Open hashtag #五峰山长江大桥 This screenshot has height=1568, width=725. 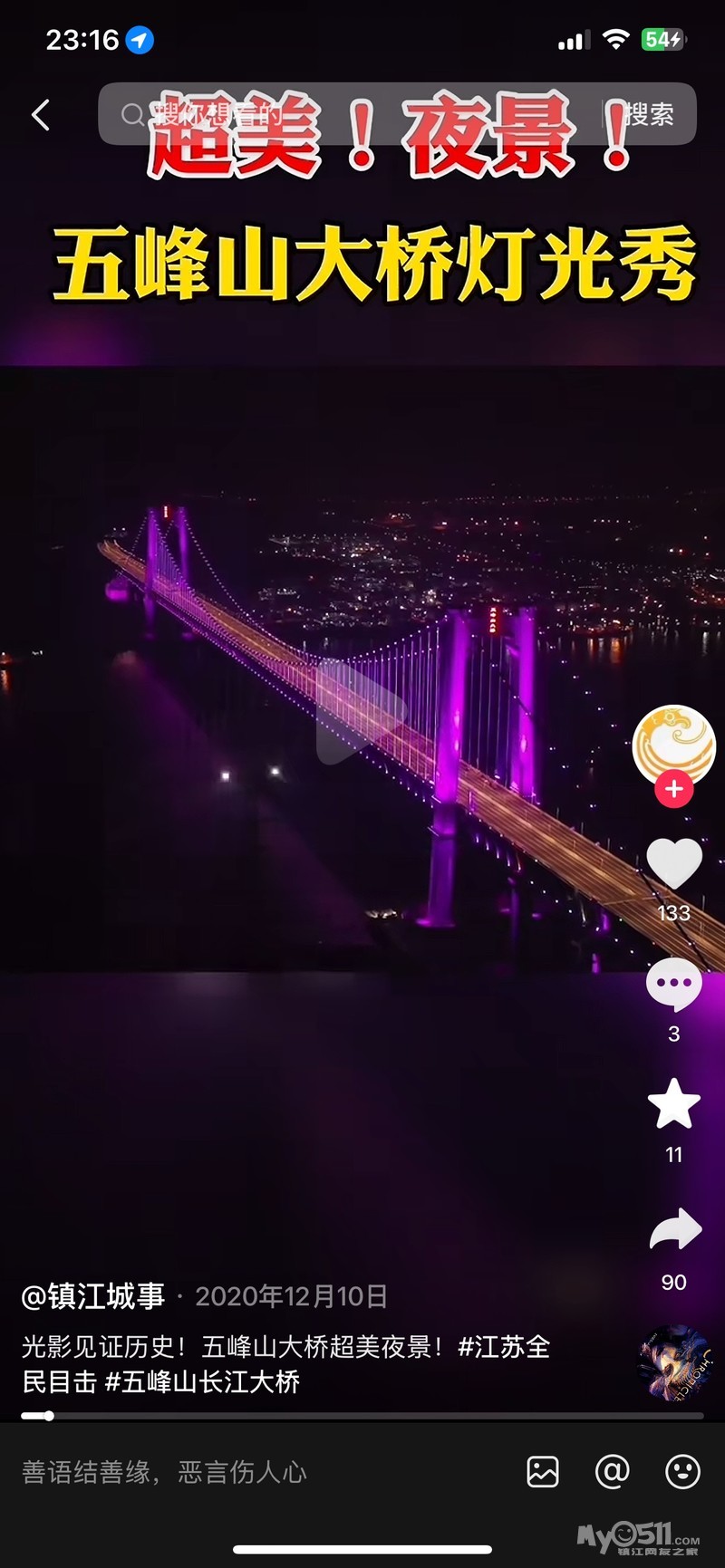pyautogui.click(x=202, y=1381)
